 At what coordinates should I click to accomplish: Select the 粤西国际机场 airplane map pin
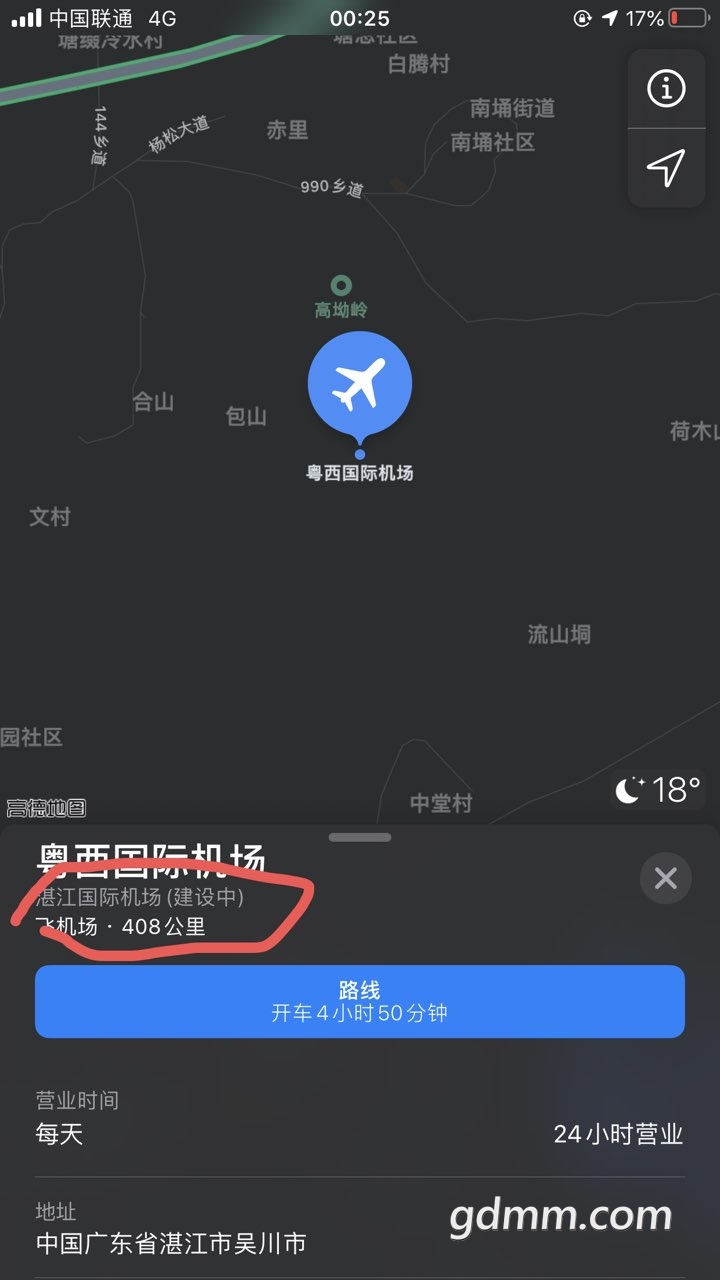pos(360,385)
